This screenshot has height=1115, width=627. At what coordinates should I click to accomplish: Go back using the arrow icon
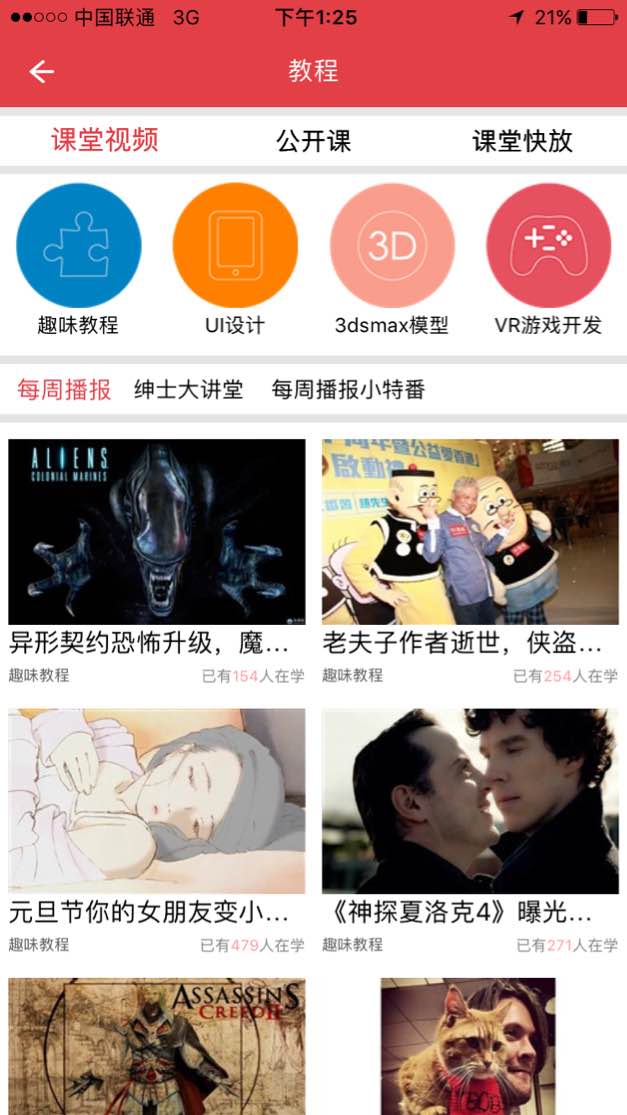pyautogui.click(x=41, y=71)
